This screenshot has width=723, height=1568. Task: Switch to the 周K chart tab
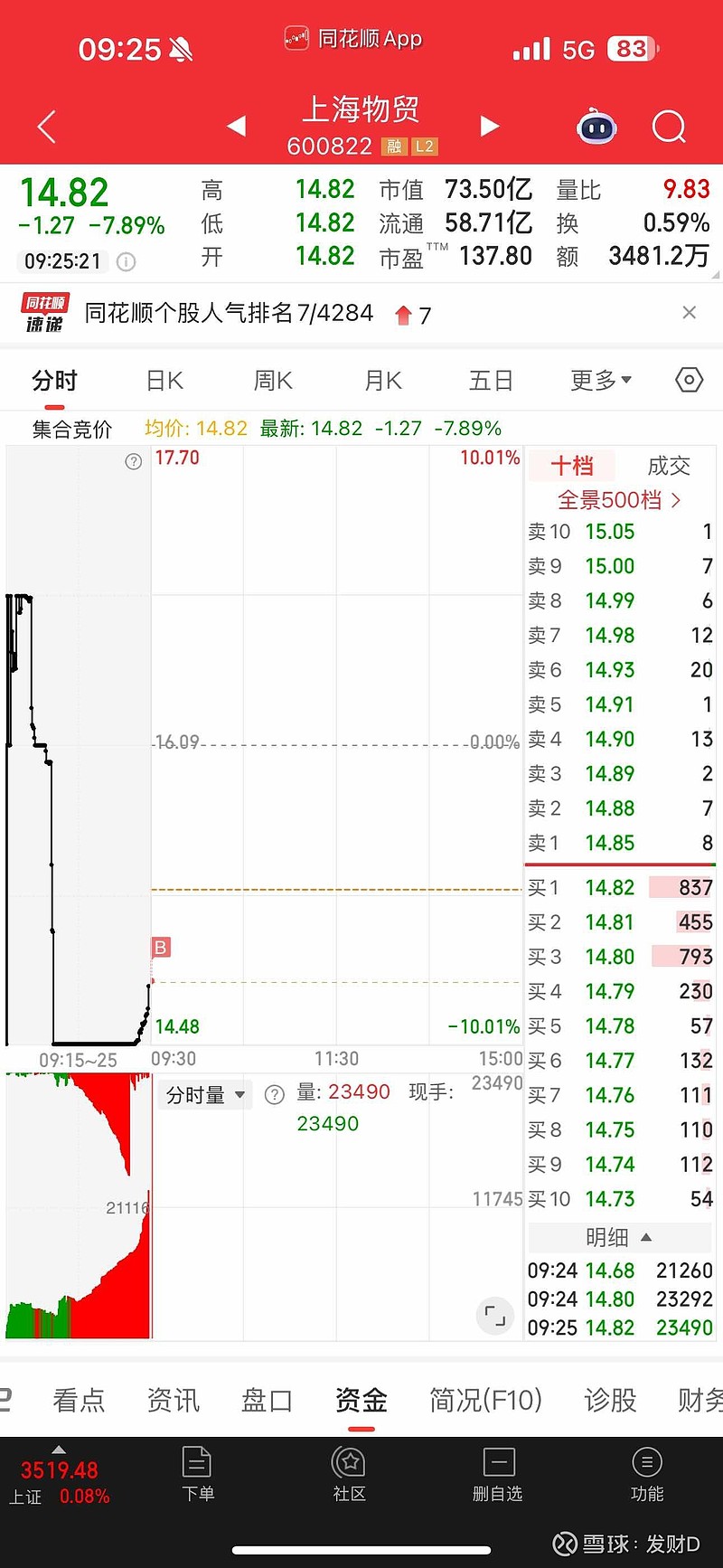click(273, 381)
